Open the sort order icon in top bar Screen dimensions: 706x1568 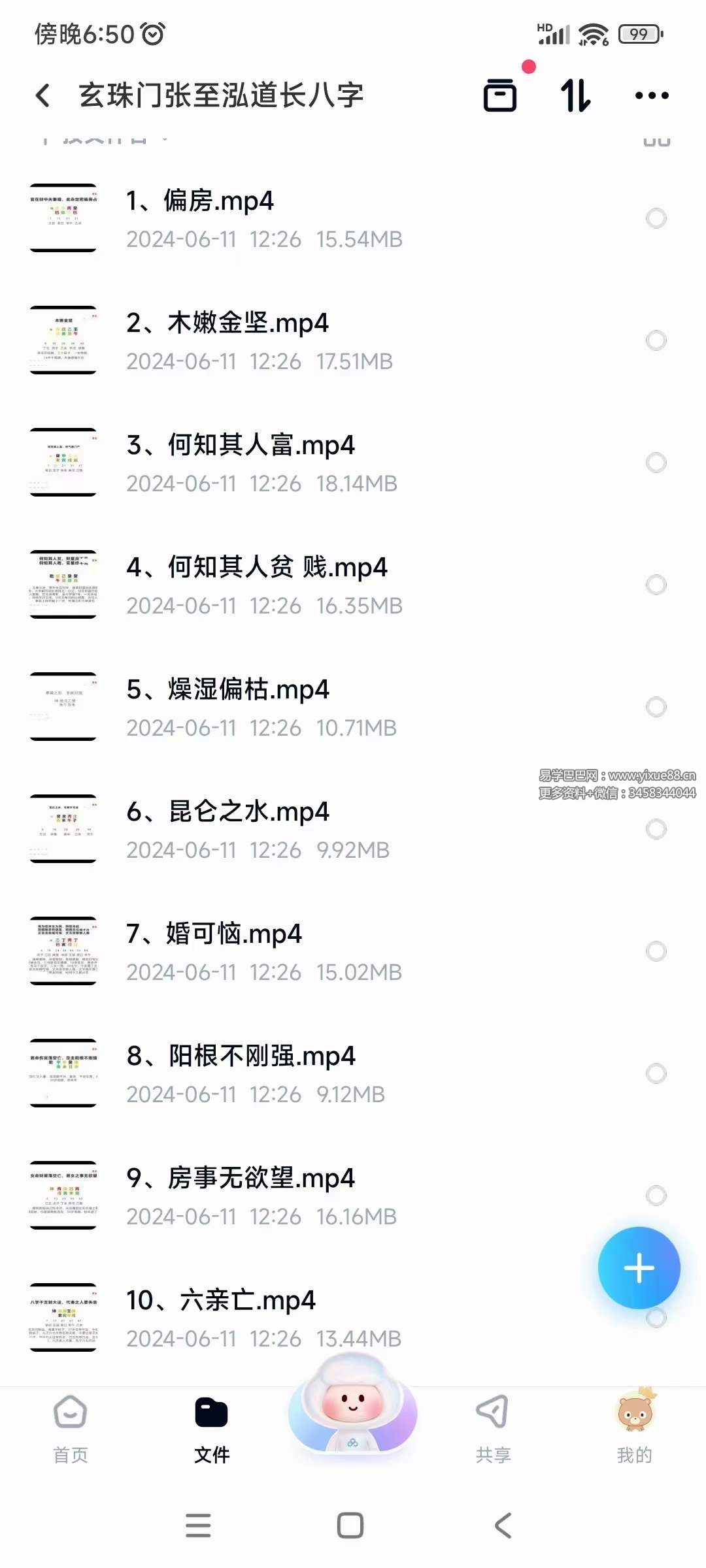[x=574, y=95]
